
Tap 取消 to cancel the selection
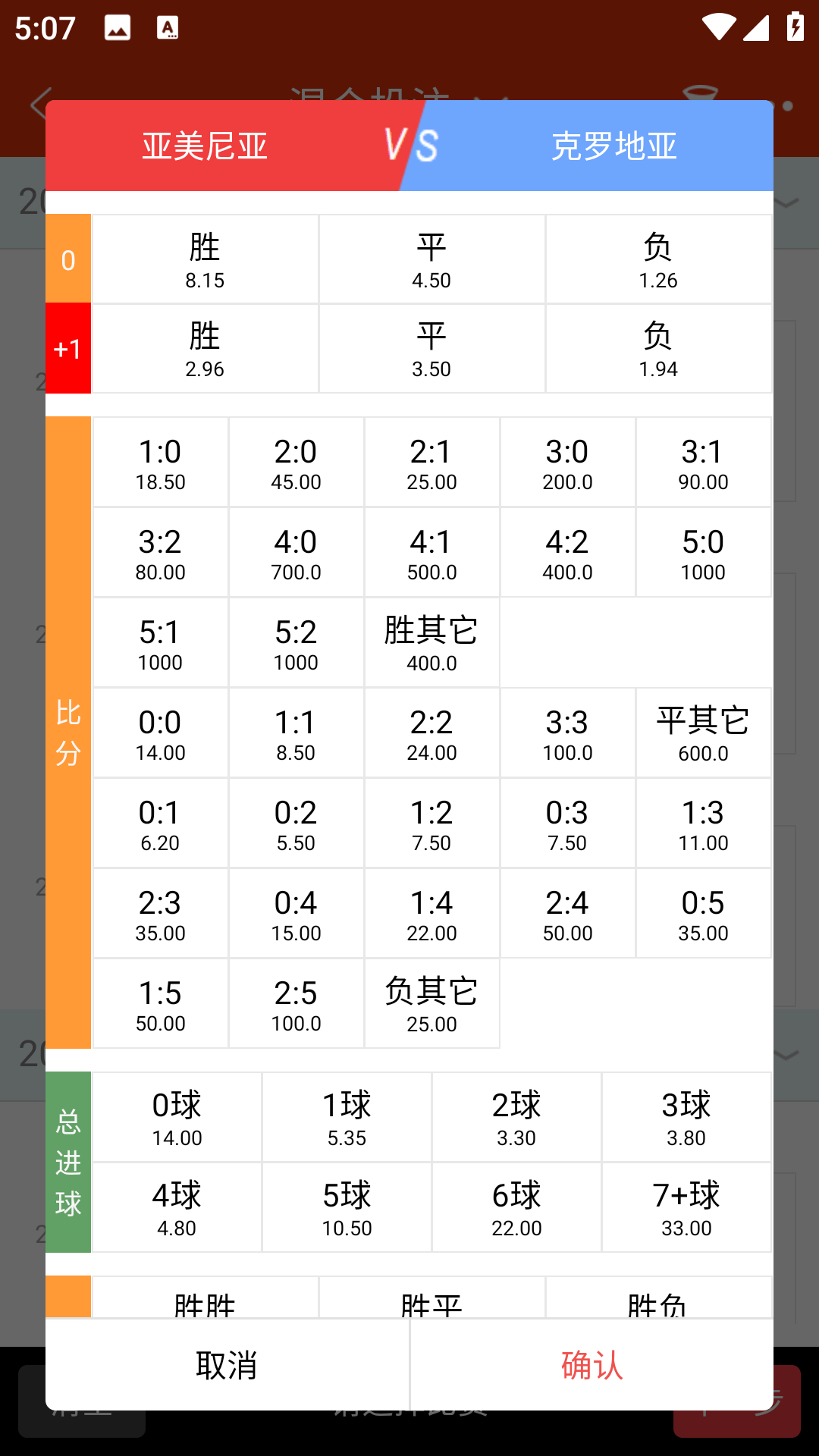[227, 1365]
